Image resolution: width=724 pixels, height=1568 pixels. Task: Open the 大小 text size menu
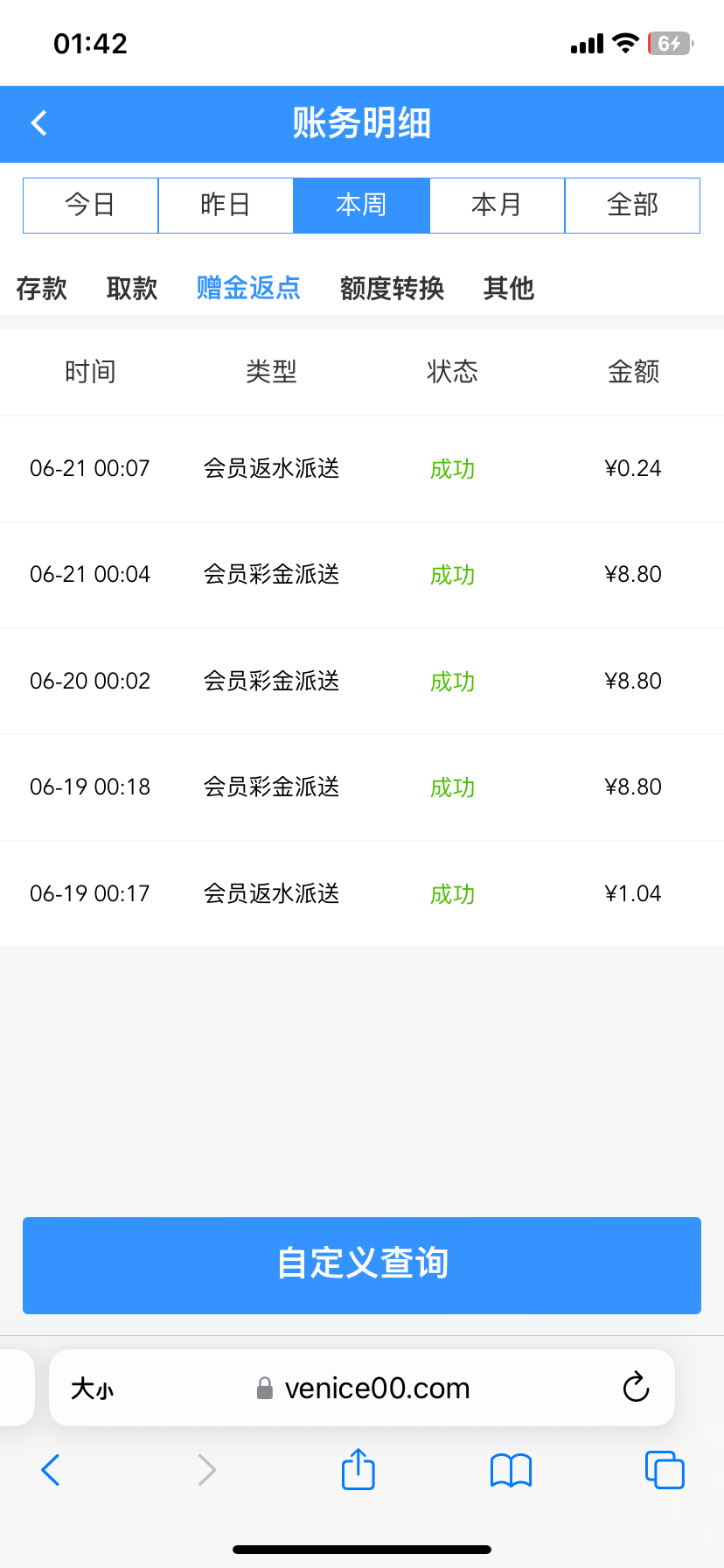point(93,1389)
